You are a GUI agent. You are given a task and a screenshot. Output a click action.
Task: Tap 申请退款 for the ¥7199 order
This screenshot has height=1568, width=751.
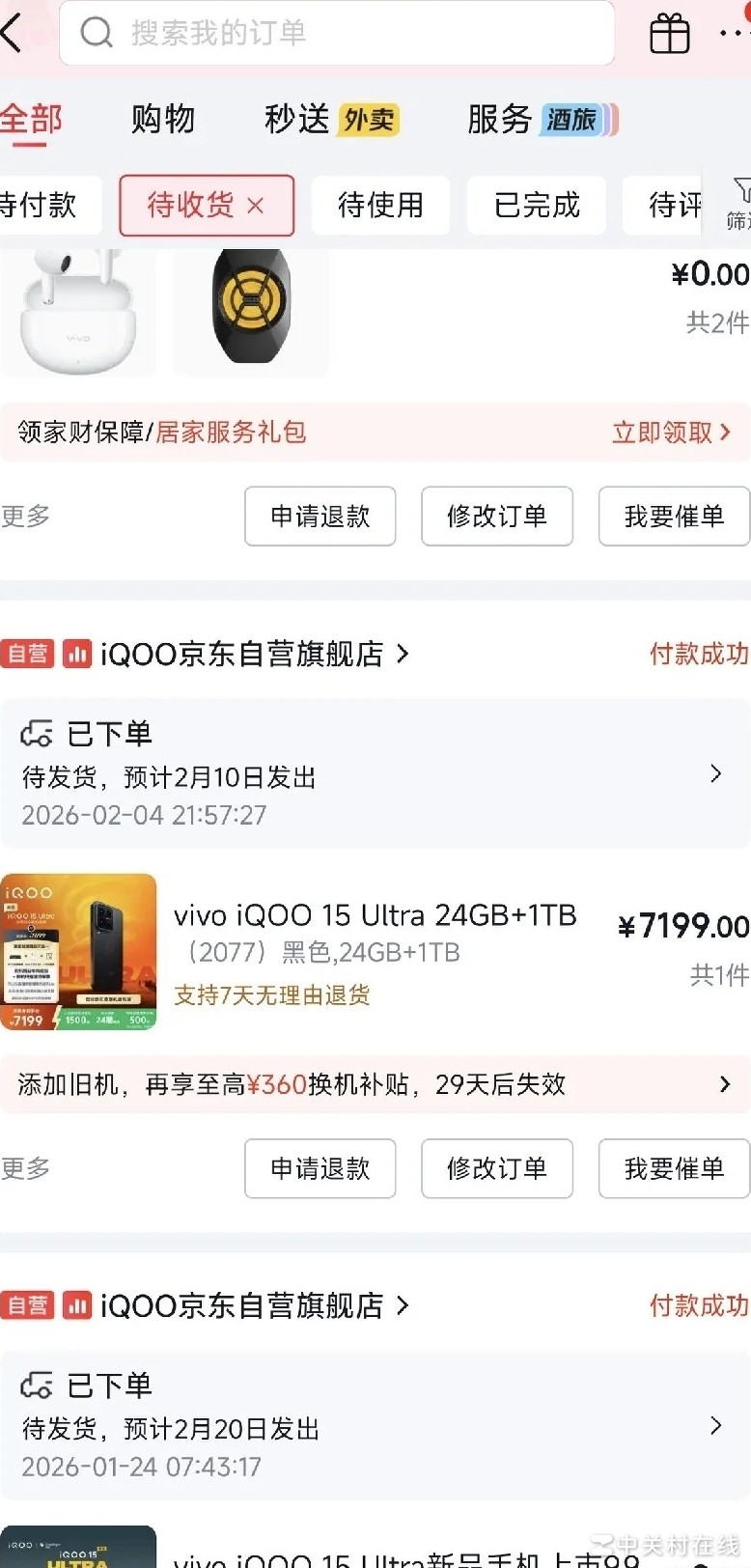tap(320, 1168)
